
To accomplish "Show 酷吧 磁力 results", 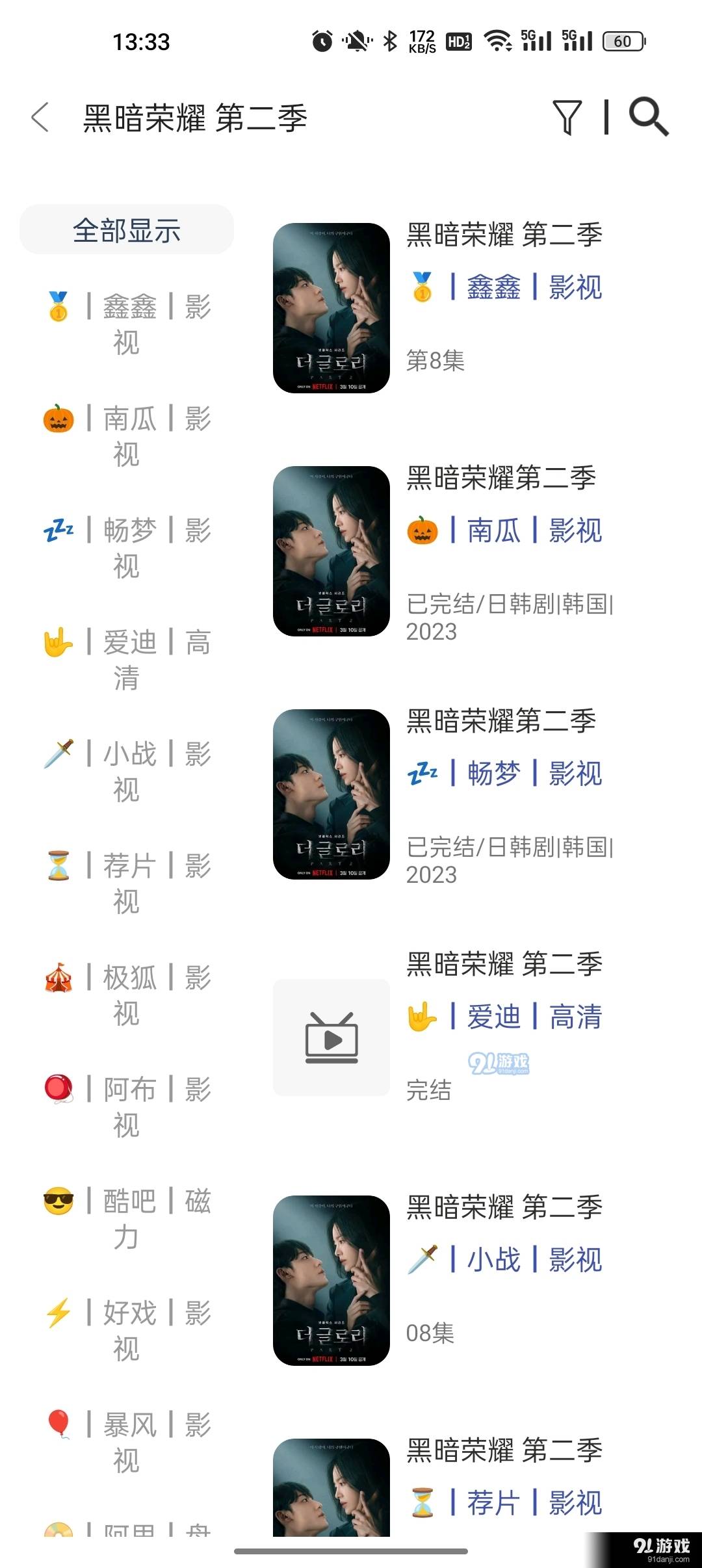I will coord(127,1218).
